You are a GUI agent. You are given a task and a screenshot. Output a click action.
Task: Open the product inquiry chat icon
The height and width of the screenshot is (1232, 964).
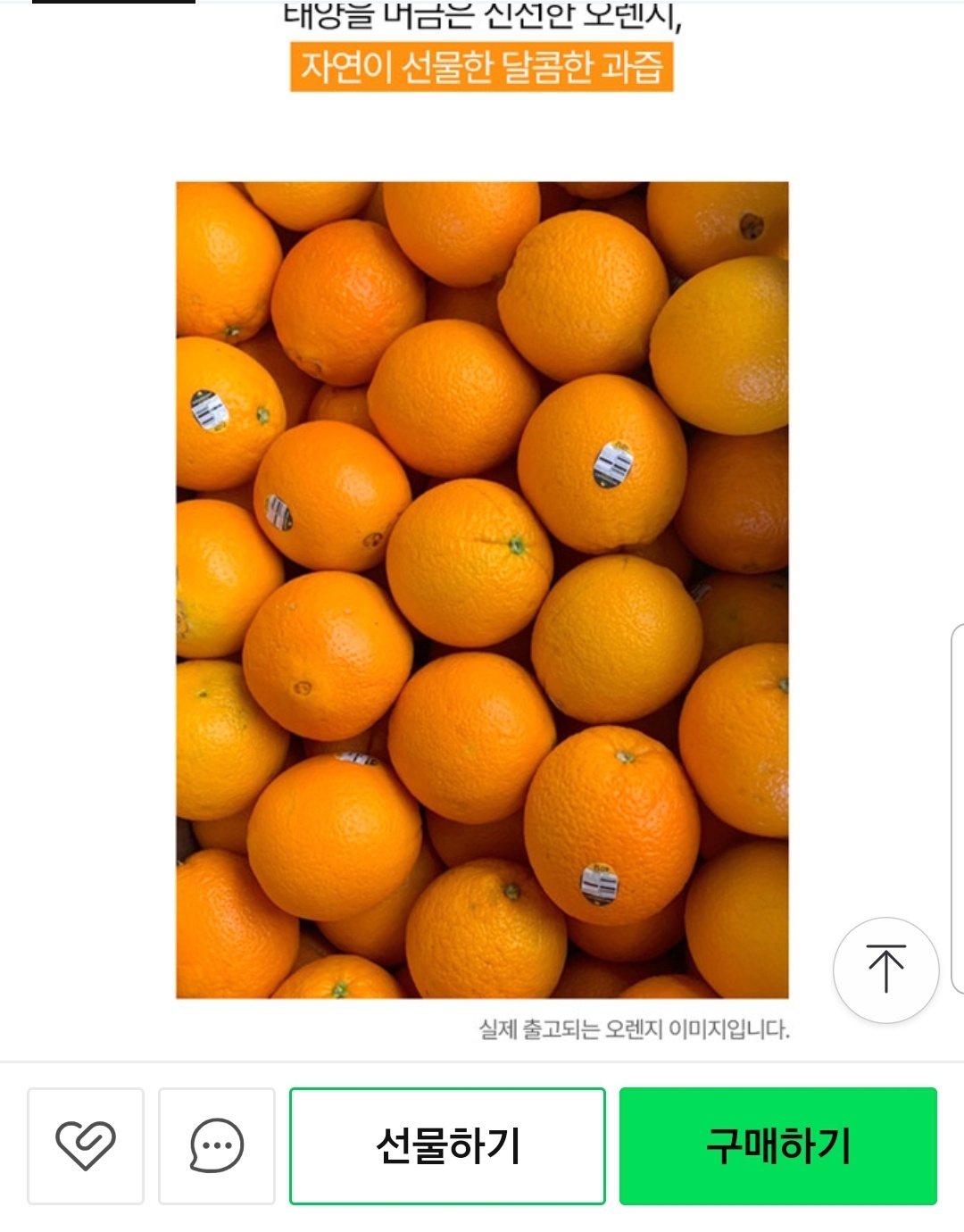coord(217,1145)
